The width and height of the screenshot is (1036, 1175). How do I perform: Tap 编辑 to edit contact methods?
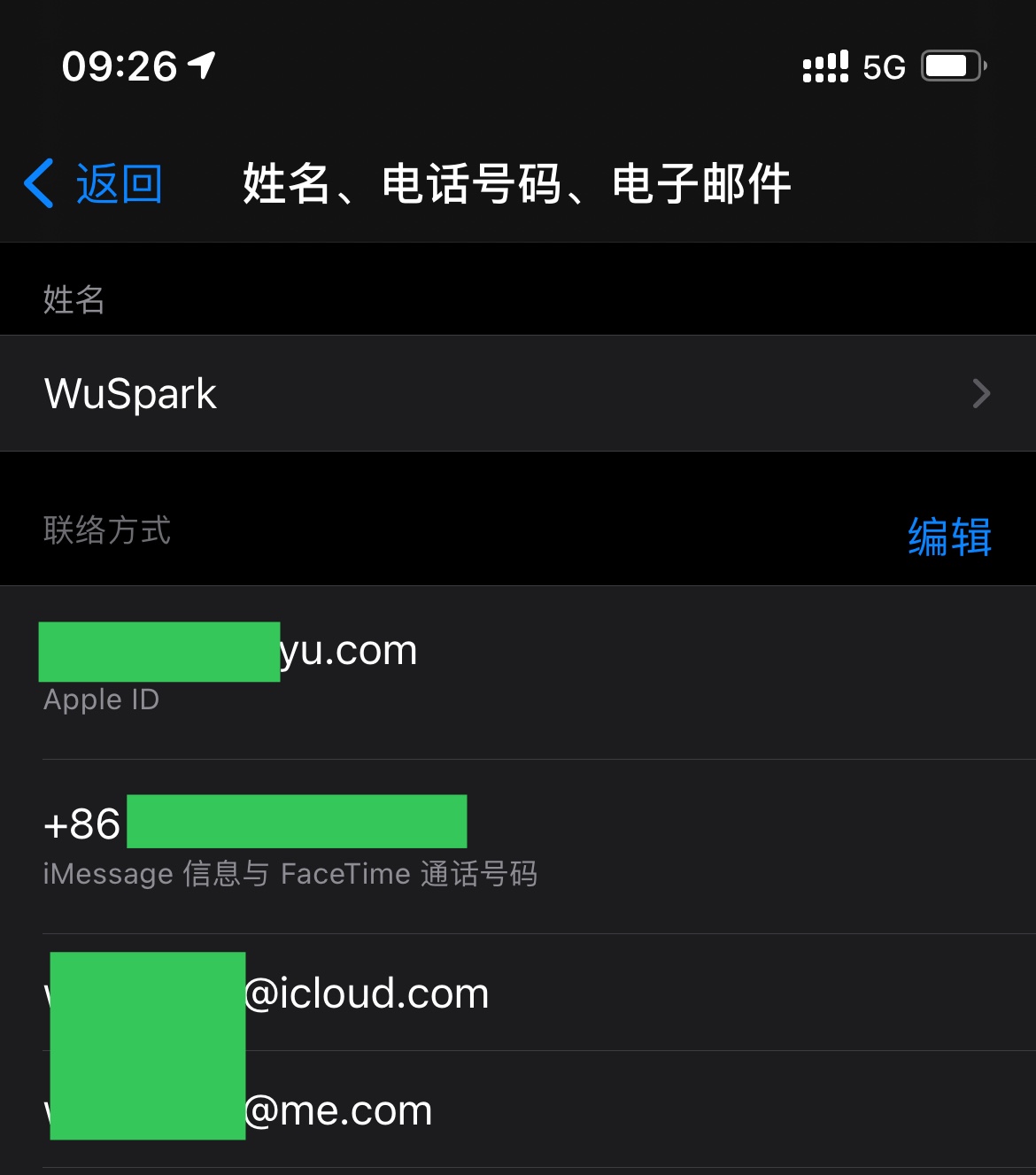(x=949, y=537)
